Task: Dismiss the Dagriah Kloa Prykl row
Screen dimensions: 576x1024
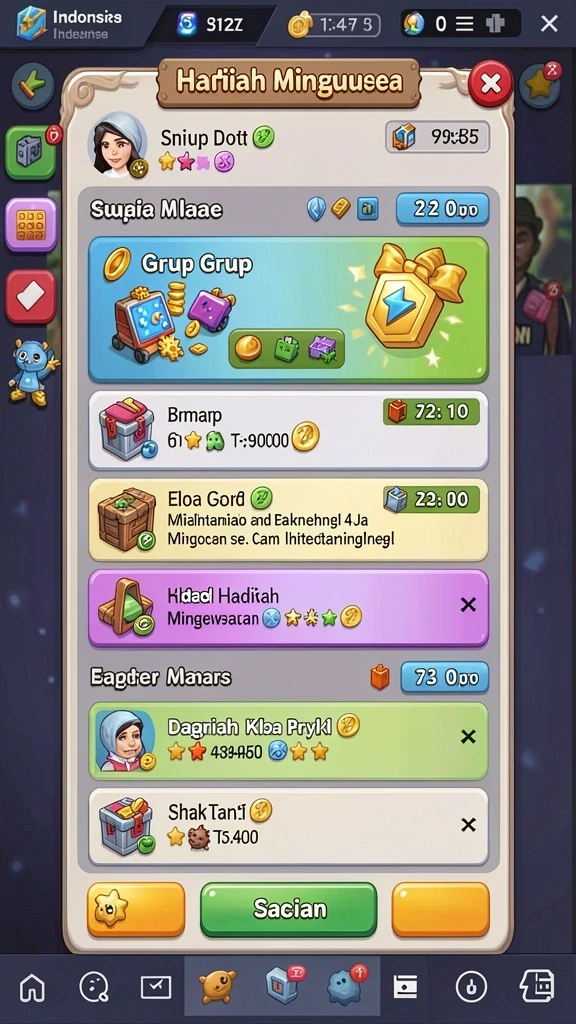Action: coord(468,737)
